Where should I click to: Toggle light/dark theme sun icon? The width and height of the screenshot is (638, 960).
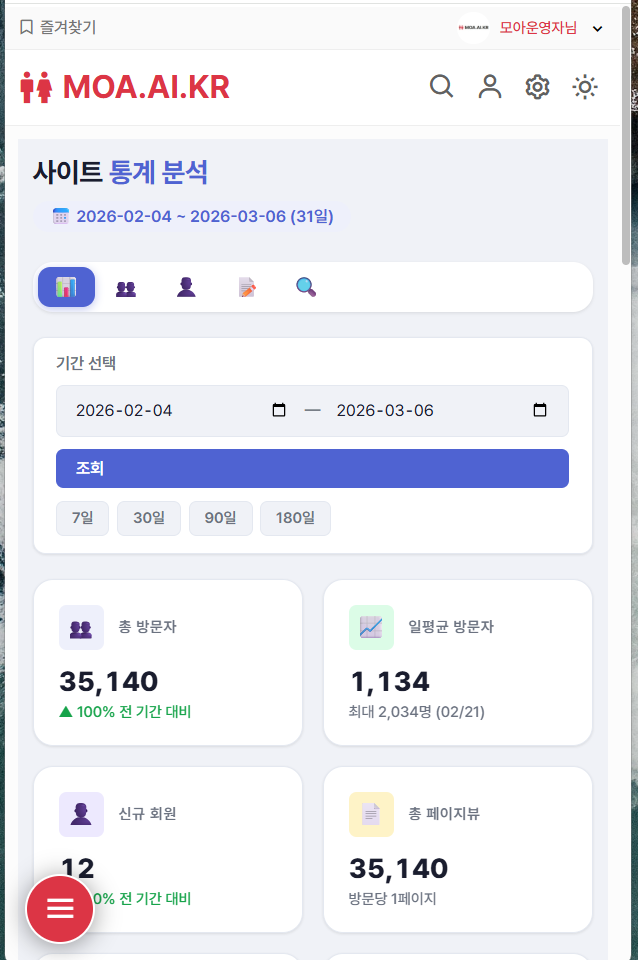point(585,87)
